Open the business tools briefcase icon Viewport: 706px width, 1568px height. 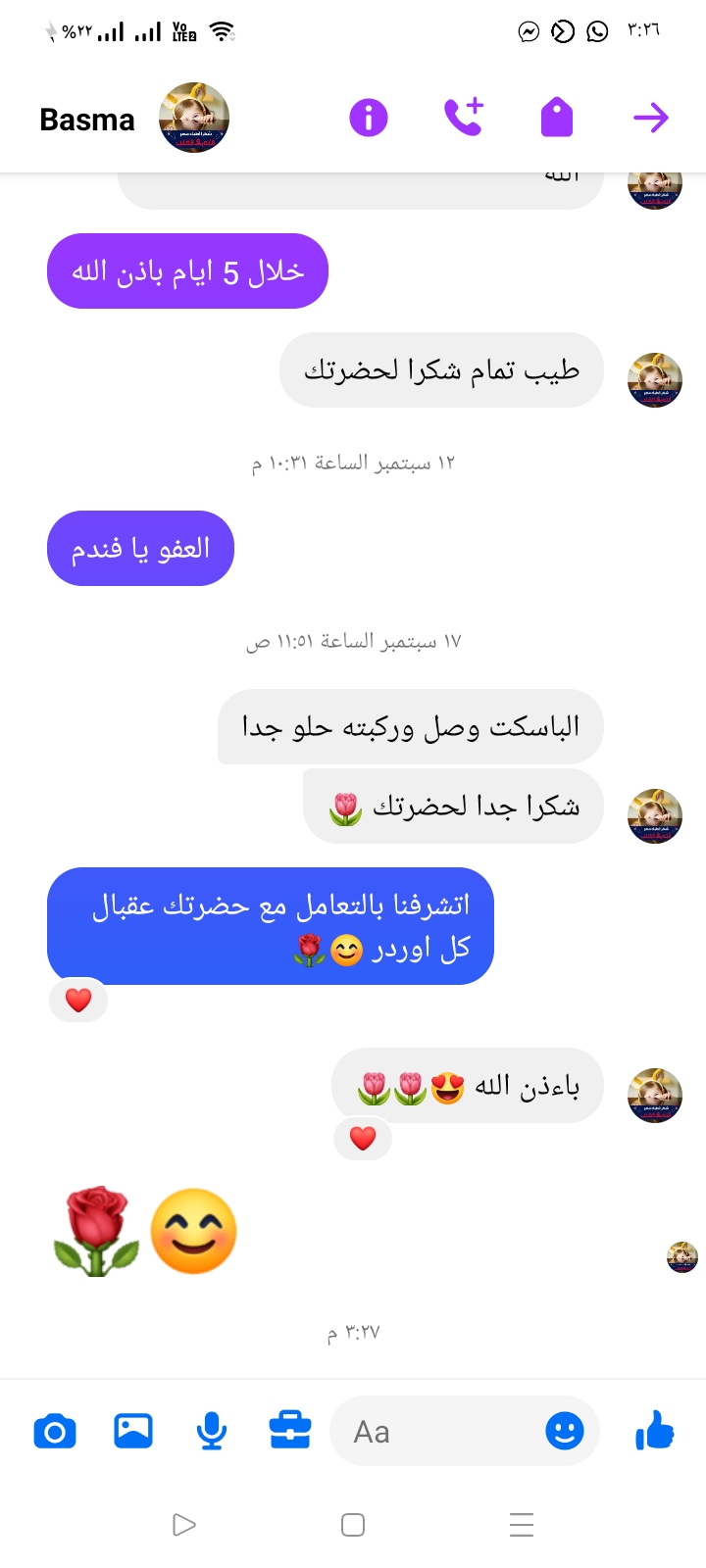[x=290, y=1432]
